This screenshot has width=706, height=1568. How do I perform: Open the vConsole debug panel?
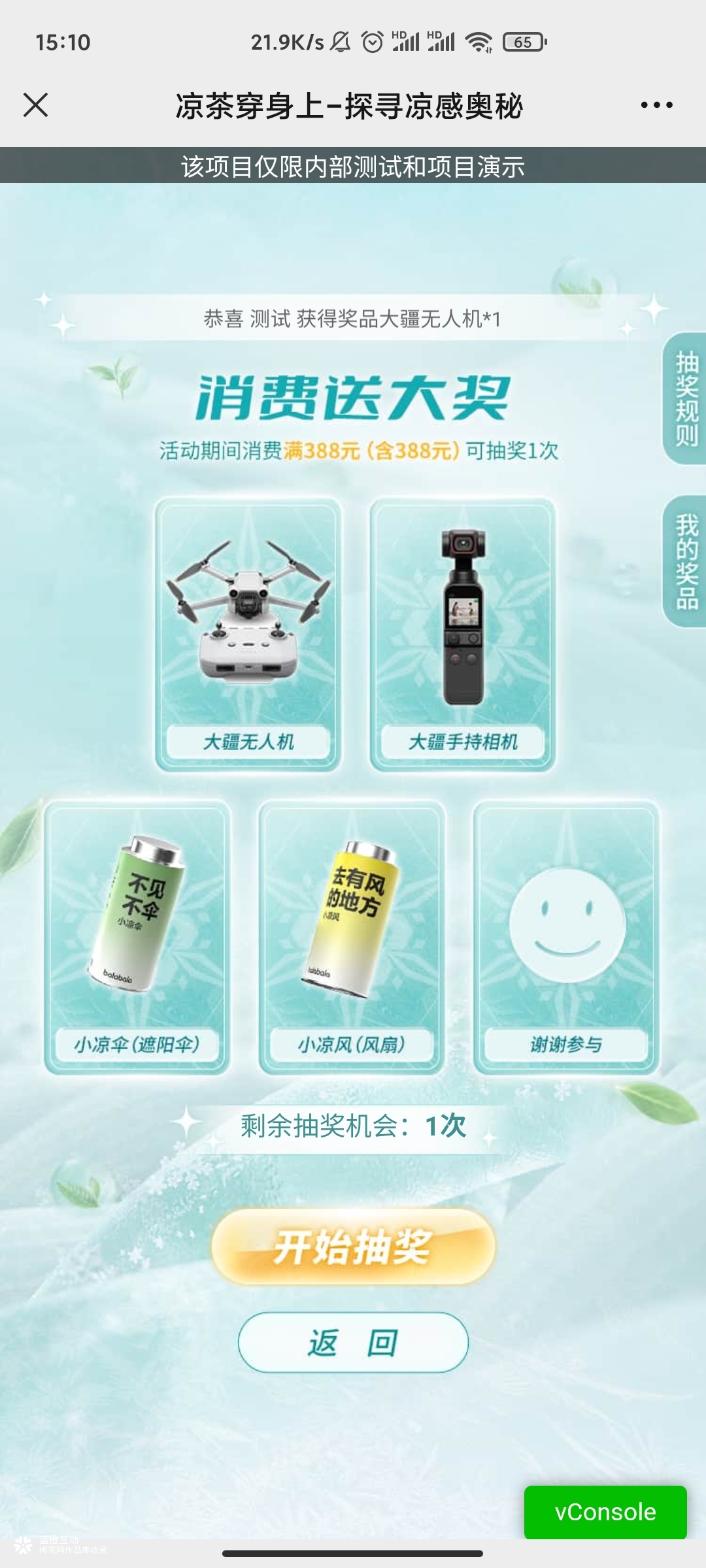pos(605,1512)
